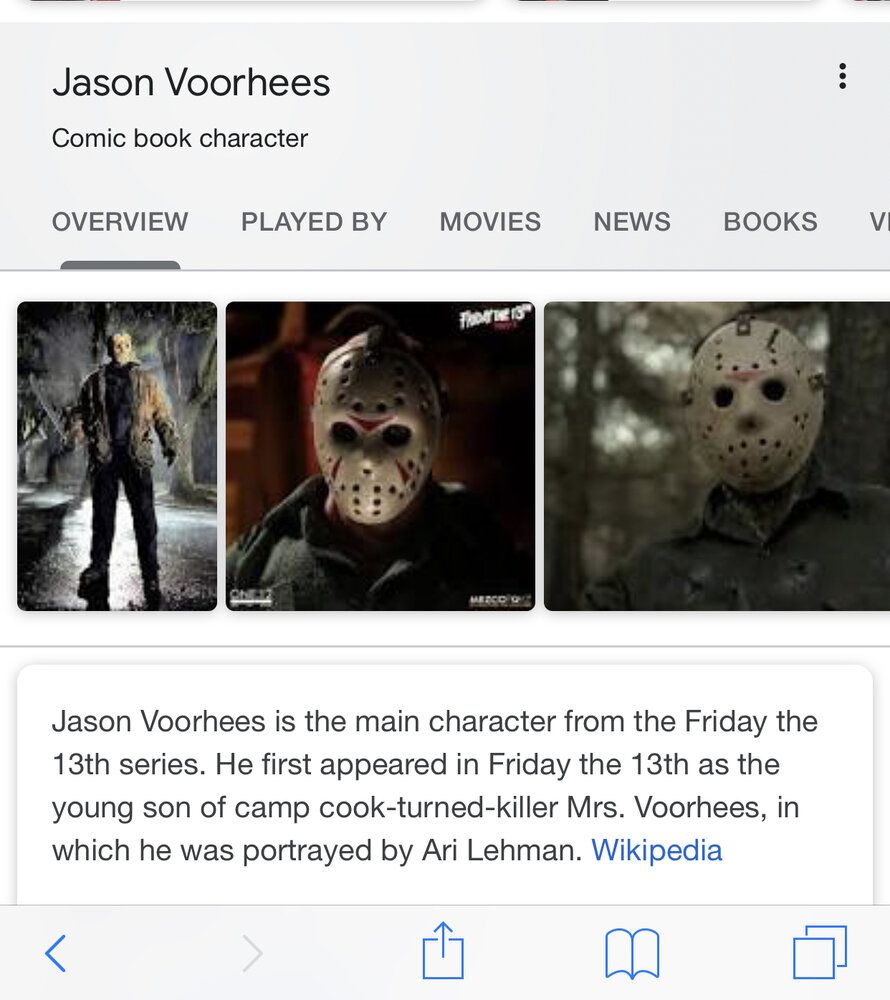This screenshot has width=890, height=1000.
Task: Switch to the Movies tab
Action: [490, 222]
